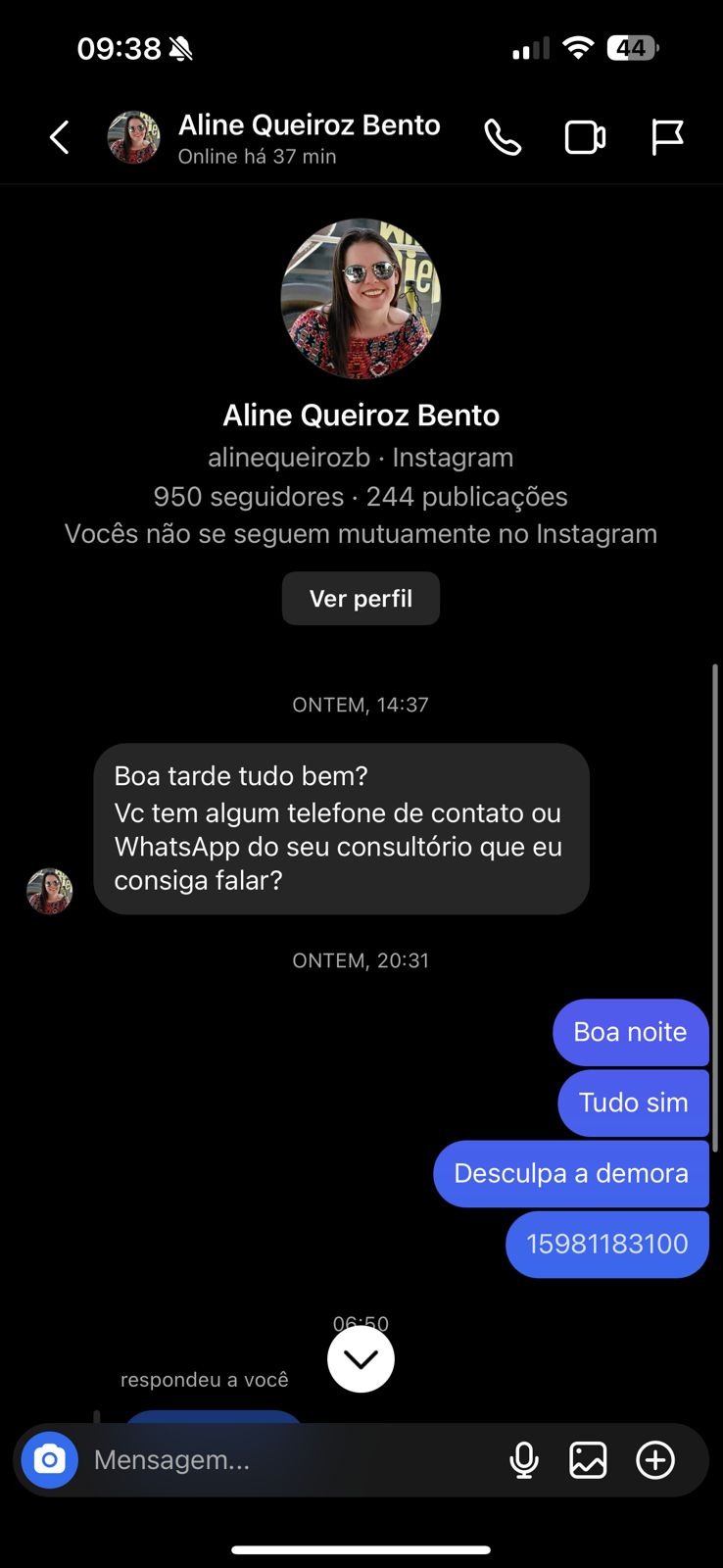Open Aline Queiroz Bento's chat details from header

[x=309, y=138]
